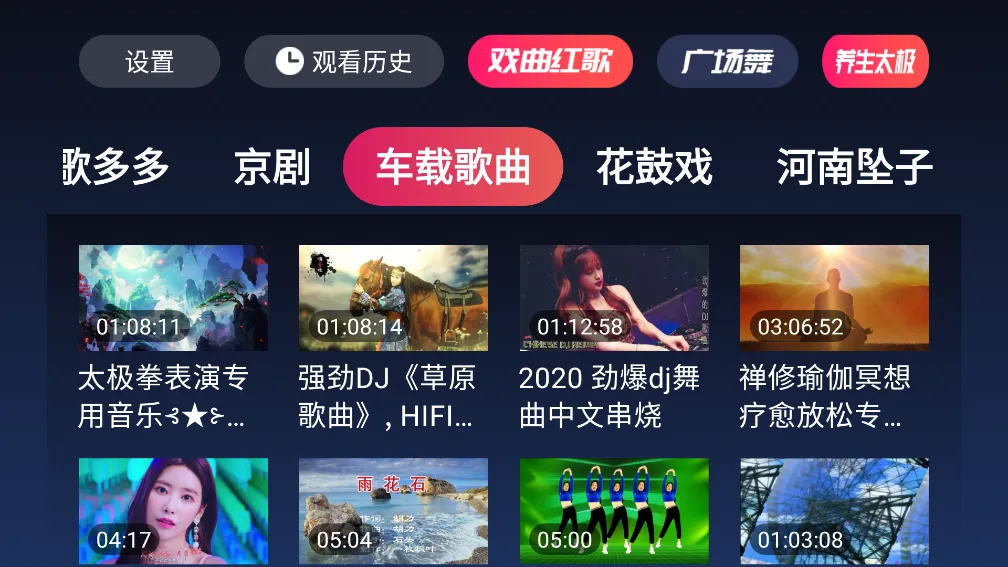This screenshot has width=1008, height=567.
Task: Play 禅修瑜伽冥想 relaxation video
Action: pyautogui.click(x=834, y=298)
